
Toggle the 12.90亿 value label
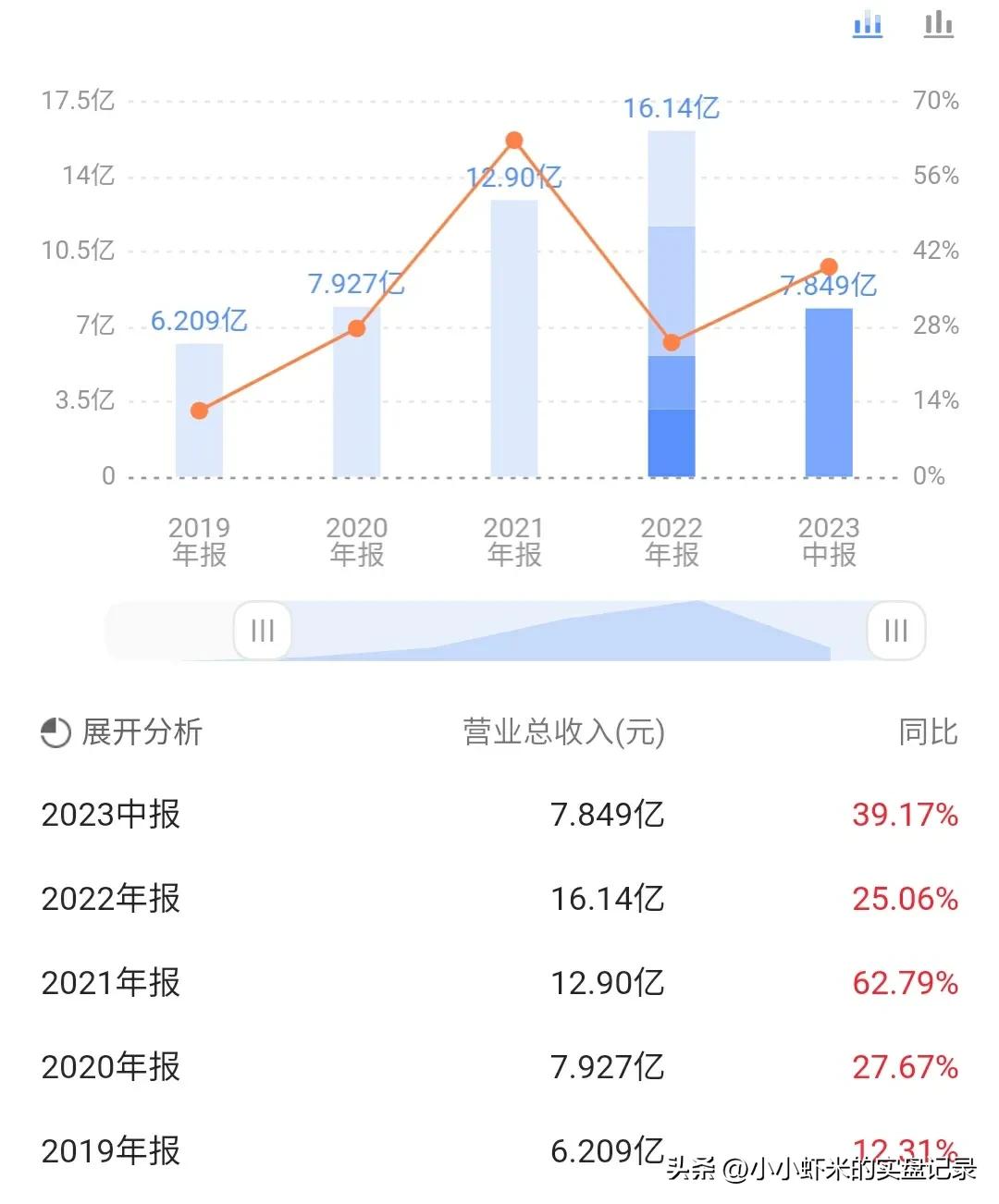[x=514, y=178]
